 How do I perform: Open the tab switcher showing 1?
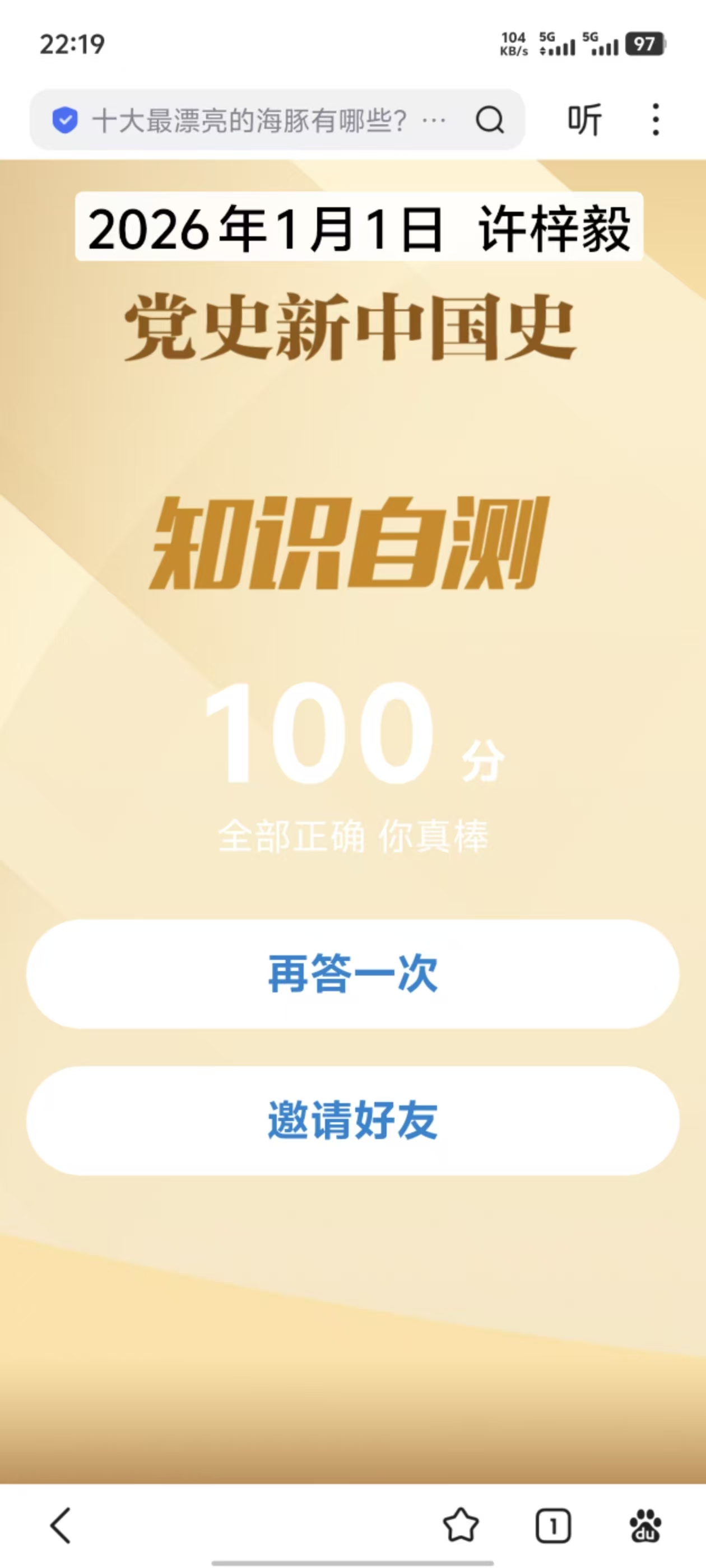tap(553, 1525)
